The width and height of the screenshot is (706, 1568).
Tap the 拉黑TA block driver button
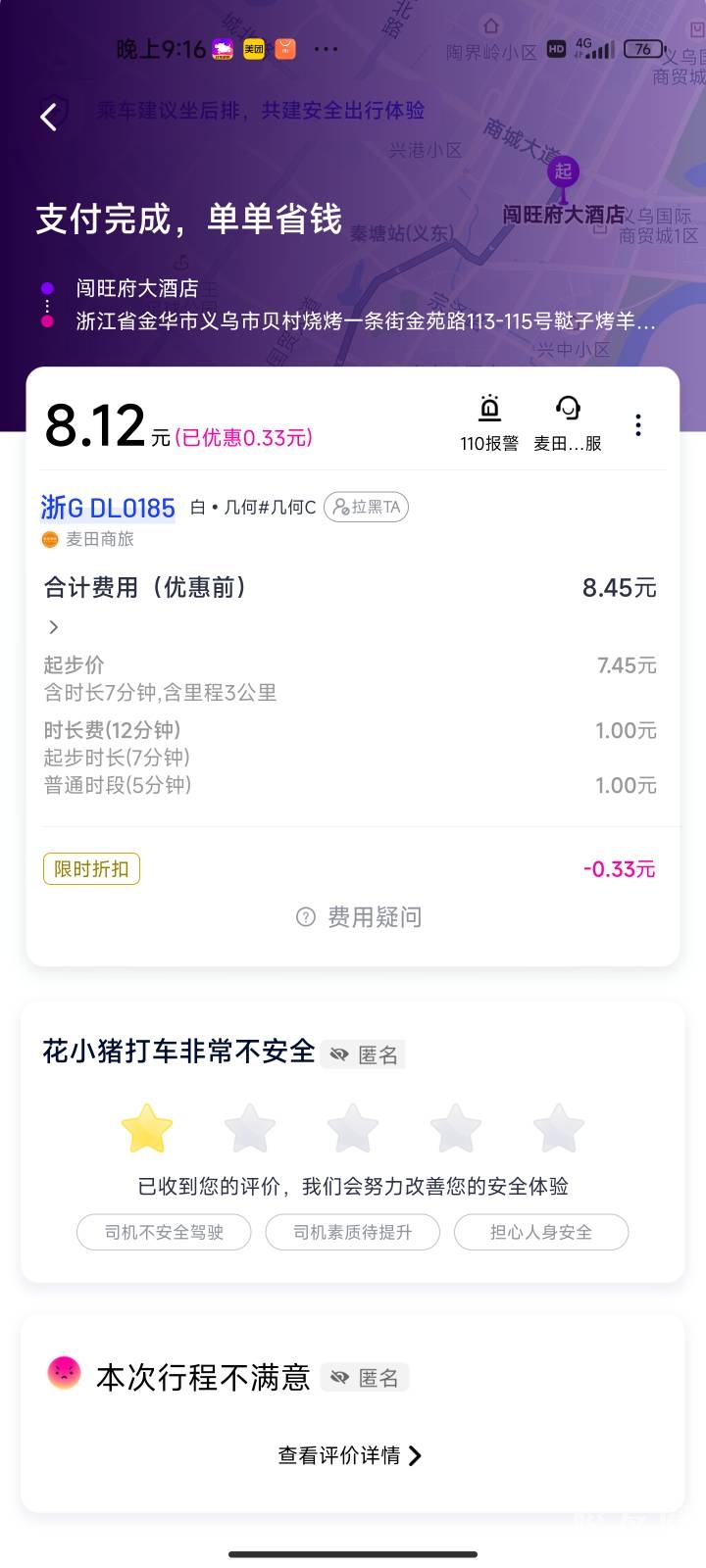tap(366, 507)
